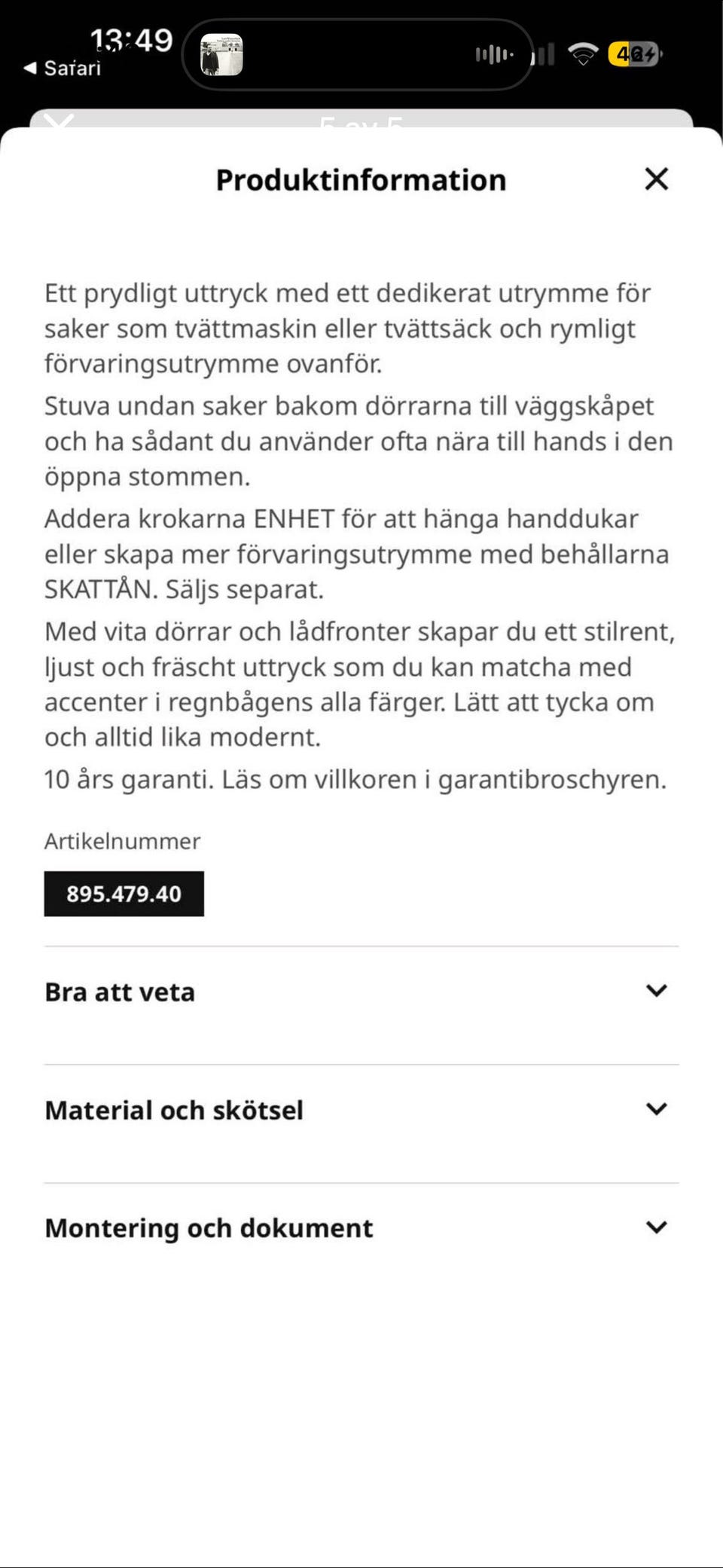The image size is (723, 1568).
Task: Expand the Montering och dokument section
Action: [x=209, y=1227]
